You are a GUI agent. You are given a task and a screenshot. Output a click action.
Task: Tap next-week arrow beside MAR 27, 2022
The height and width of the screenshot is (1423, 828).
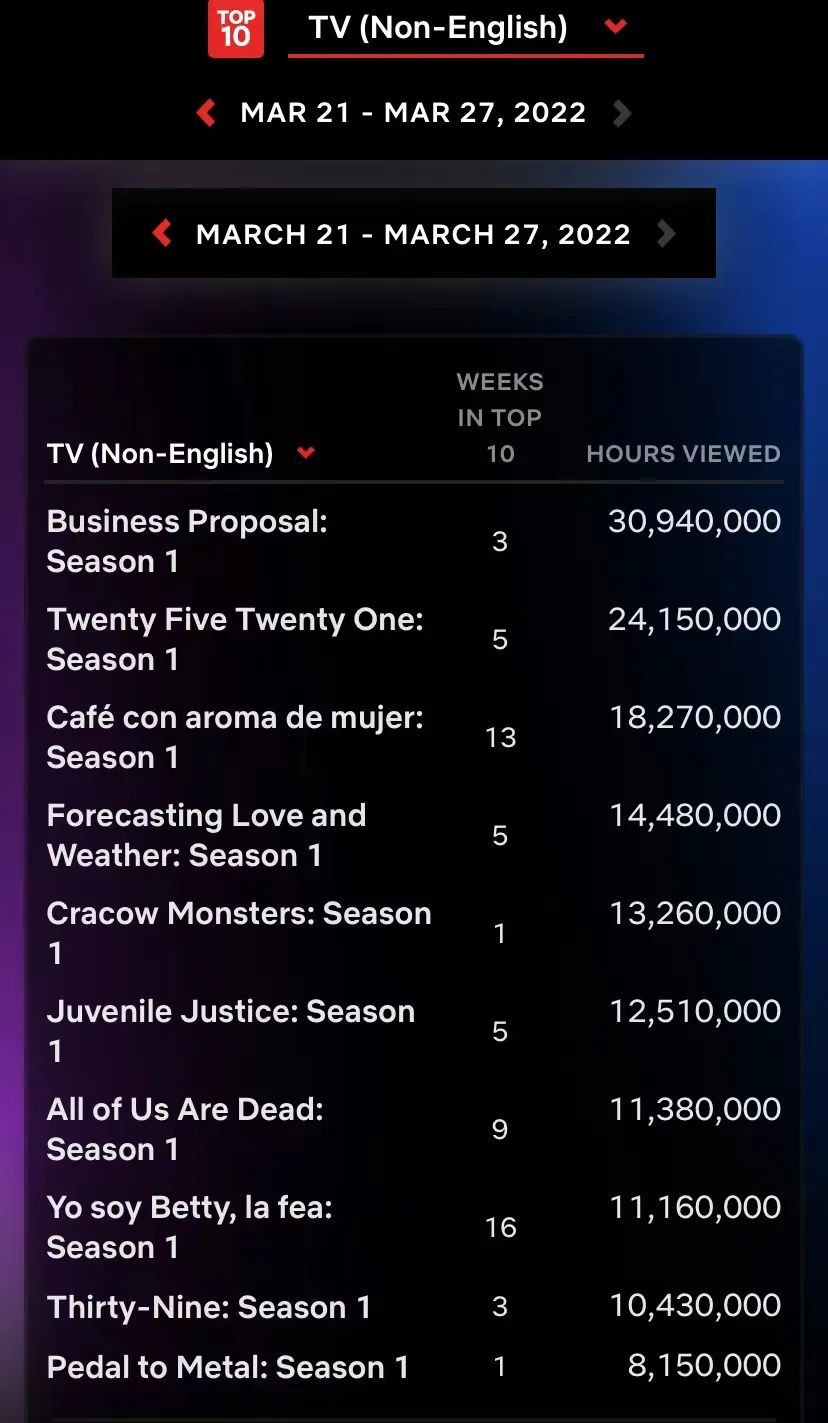pyautogui.click(x=622, y=113)
